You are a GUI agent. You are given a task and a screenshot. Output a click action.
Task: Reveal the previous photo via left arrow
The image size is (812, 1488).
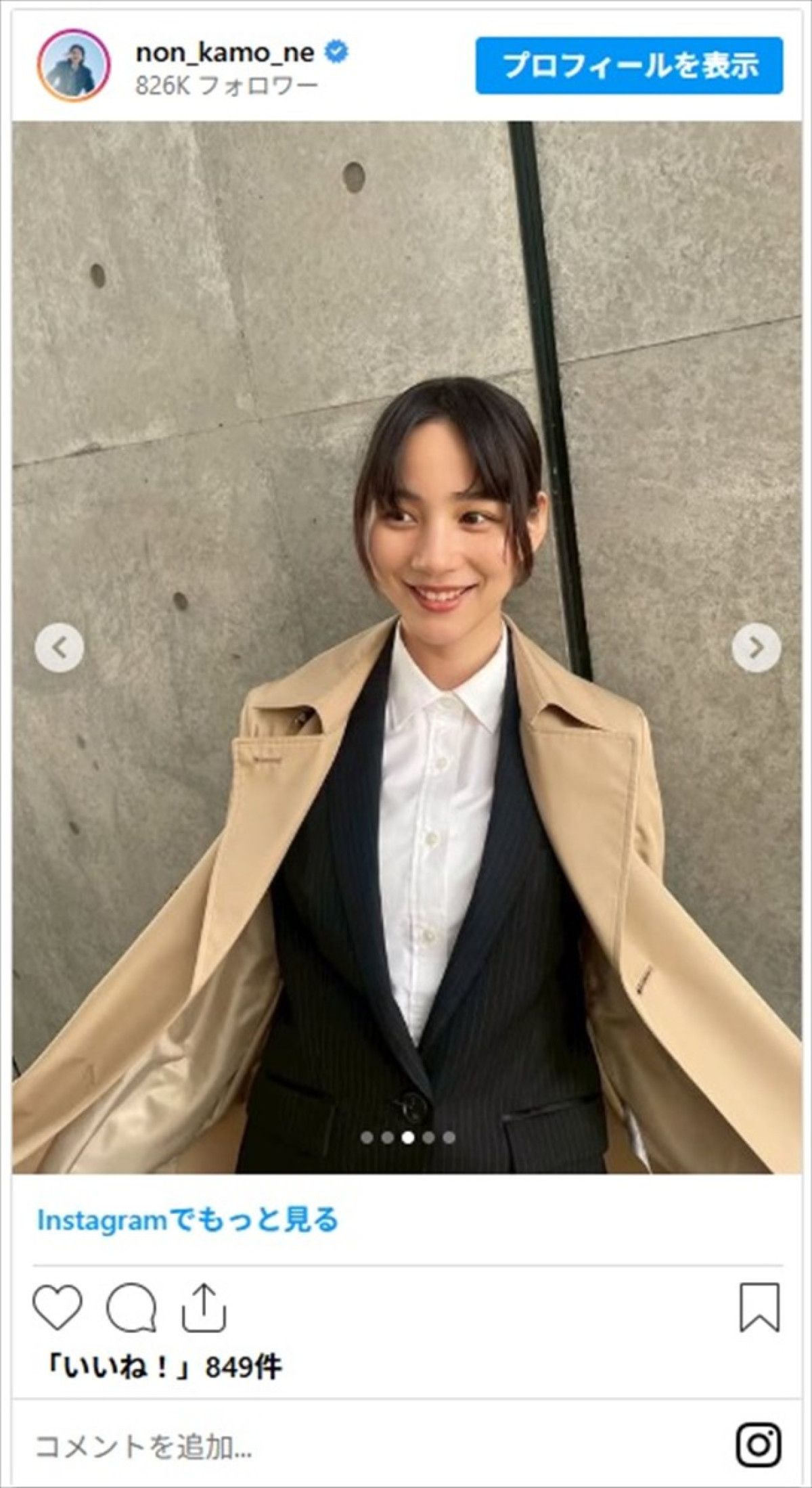[61, 650]
